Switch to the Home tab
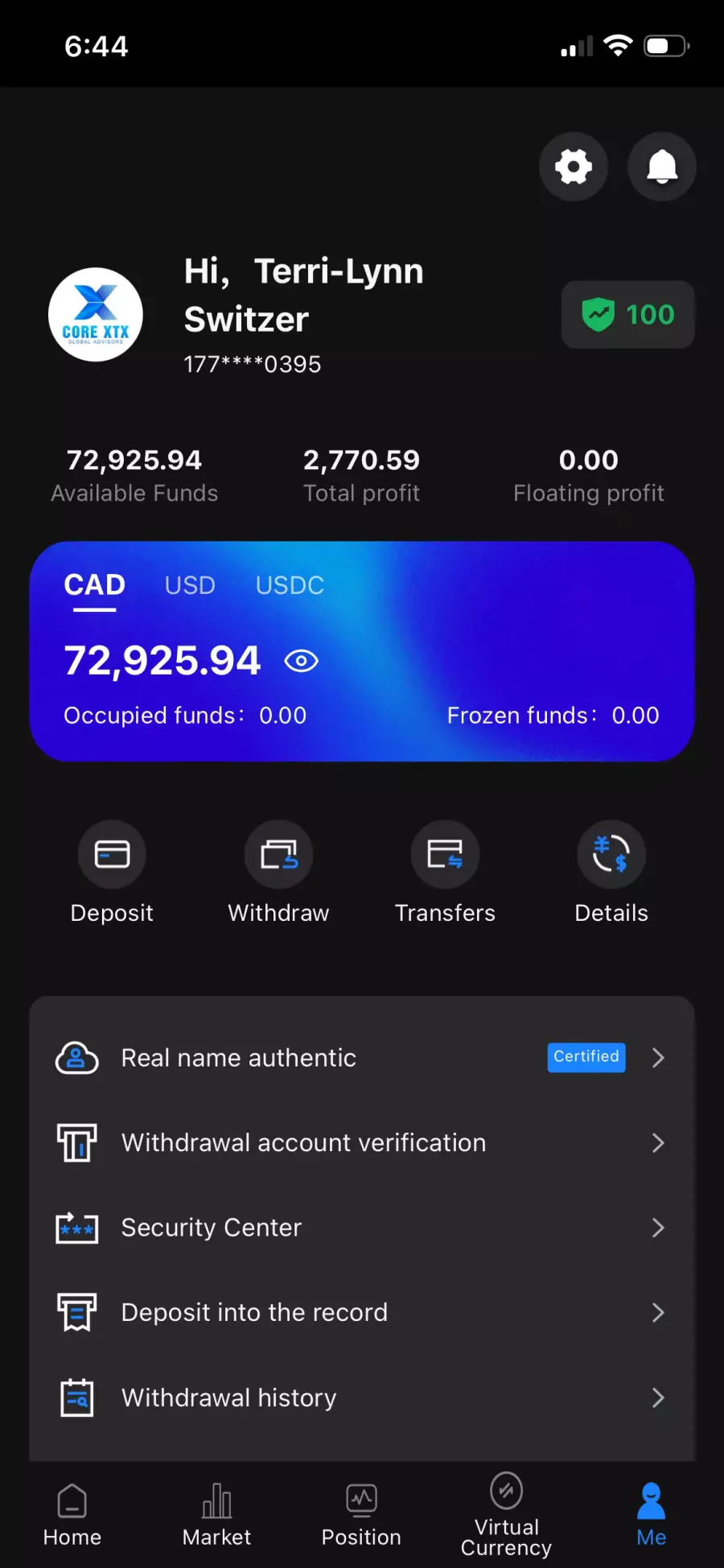Screen dimensions: 724x1568 pos(72,1515)
